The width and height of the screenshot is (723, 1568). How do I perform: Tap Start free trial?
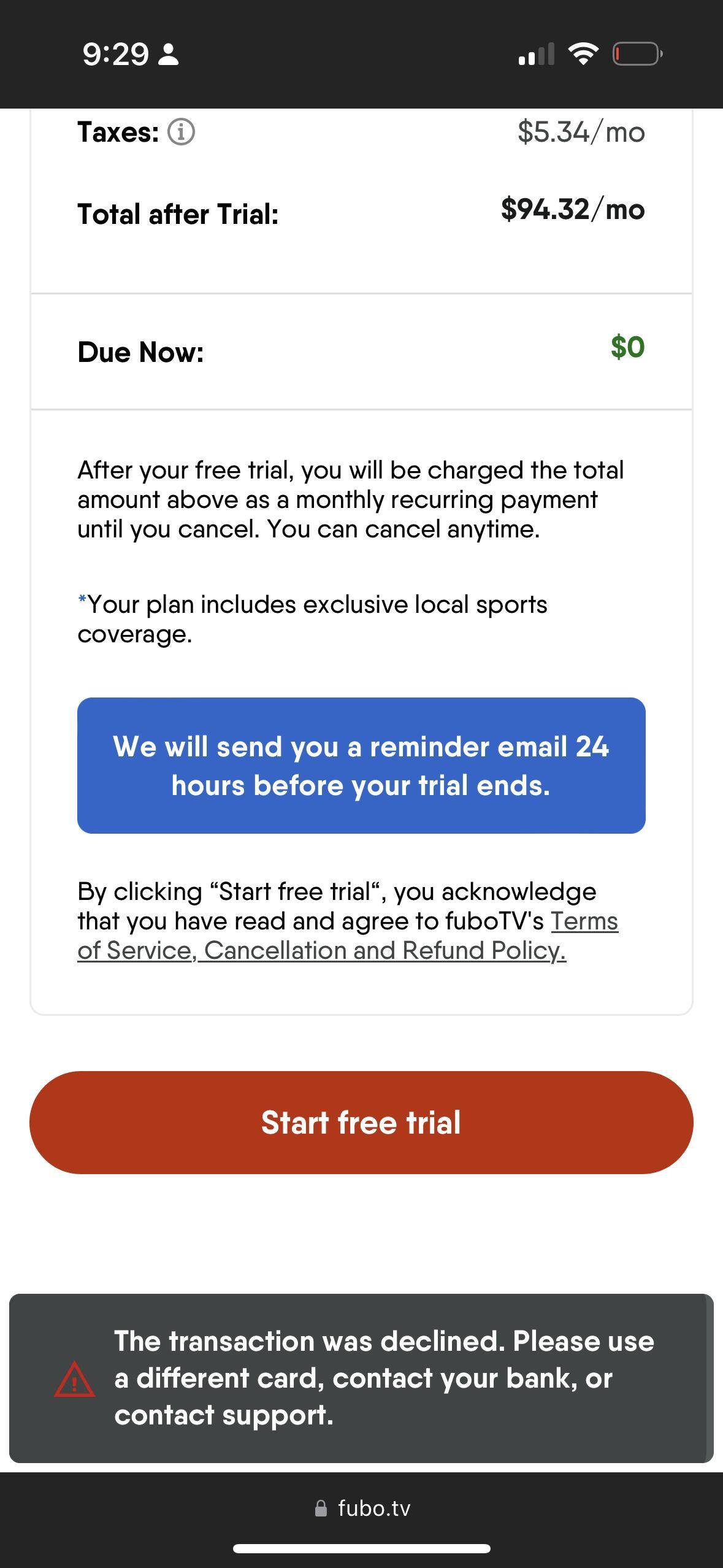pyautogui.click(x=361, y=1122)
